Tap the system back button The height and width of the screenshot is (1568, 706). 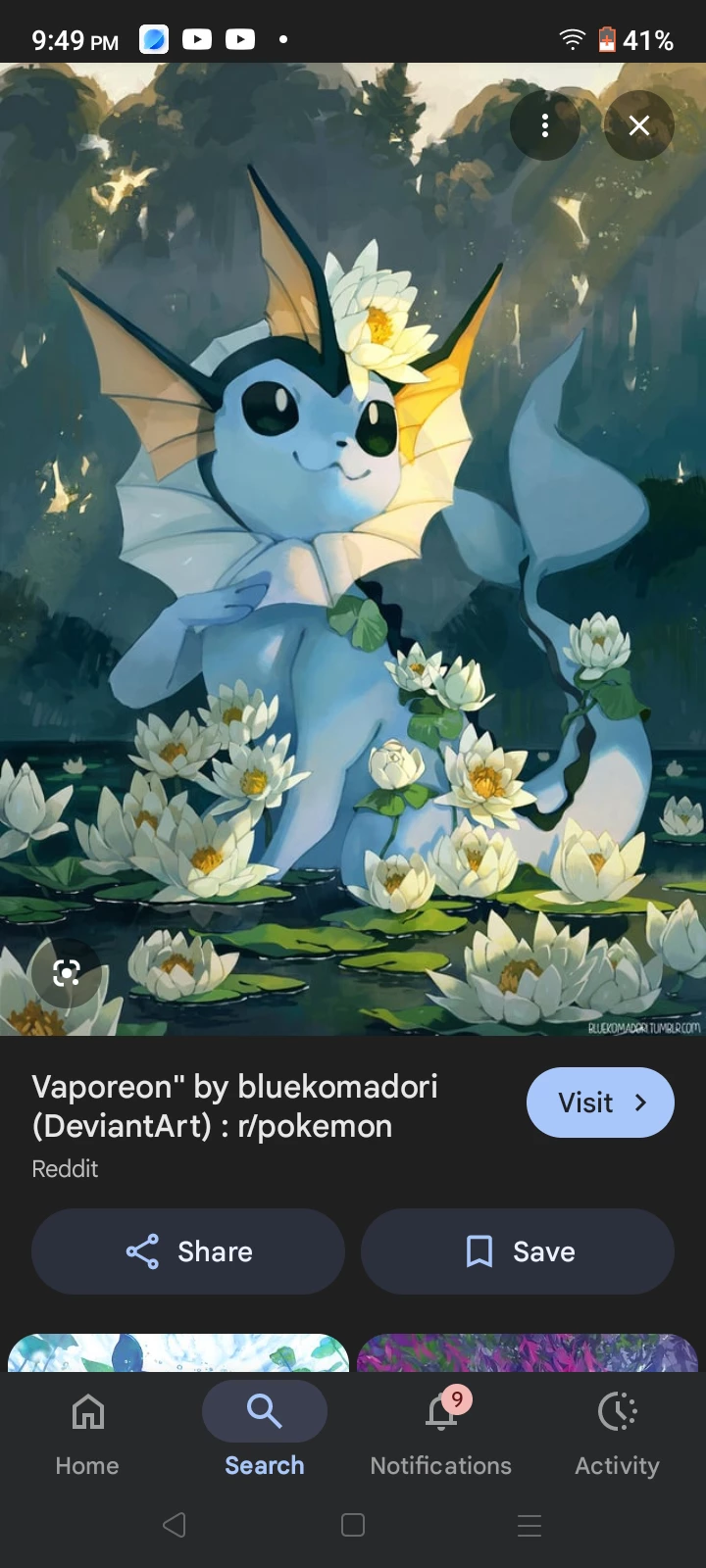point(175,1525)
